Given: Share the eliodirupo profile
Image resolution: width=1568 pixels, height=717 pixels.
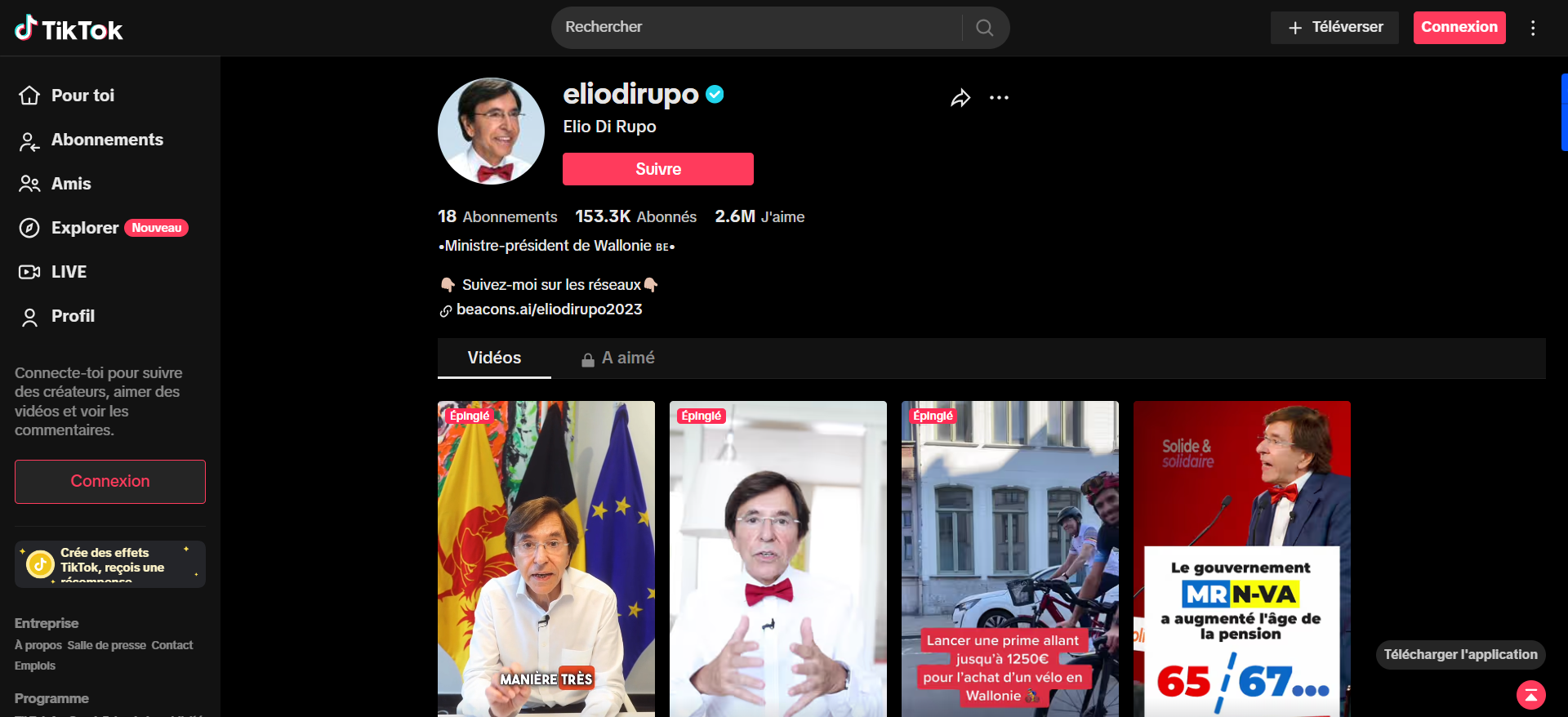Looking at the screenshot, I should click(960, 98).
